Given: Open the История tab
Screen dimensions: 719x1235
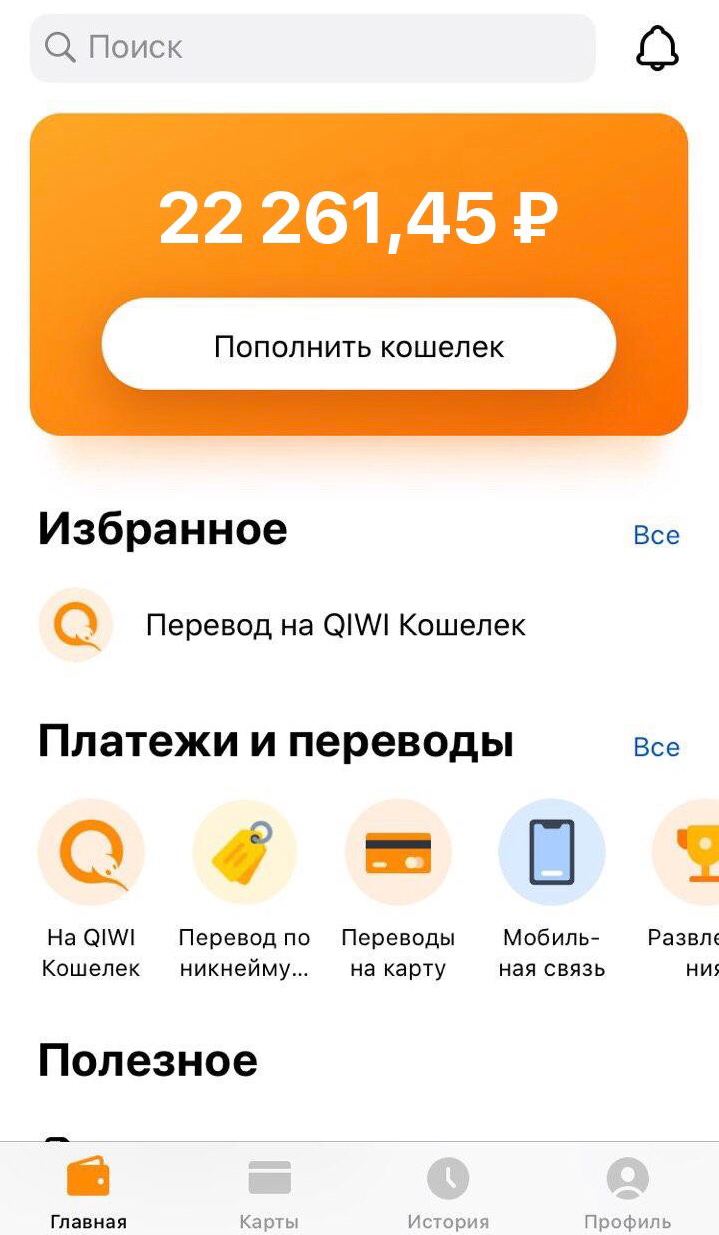Looking at the screenshot, I should click(x=448, y=1192).
